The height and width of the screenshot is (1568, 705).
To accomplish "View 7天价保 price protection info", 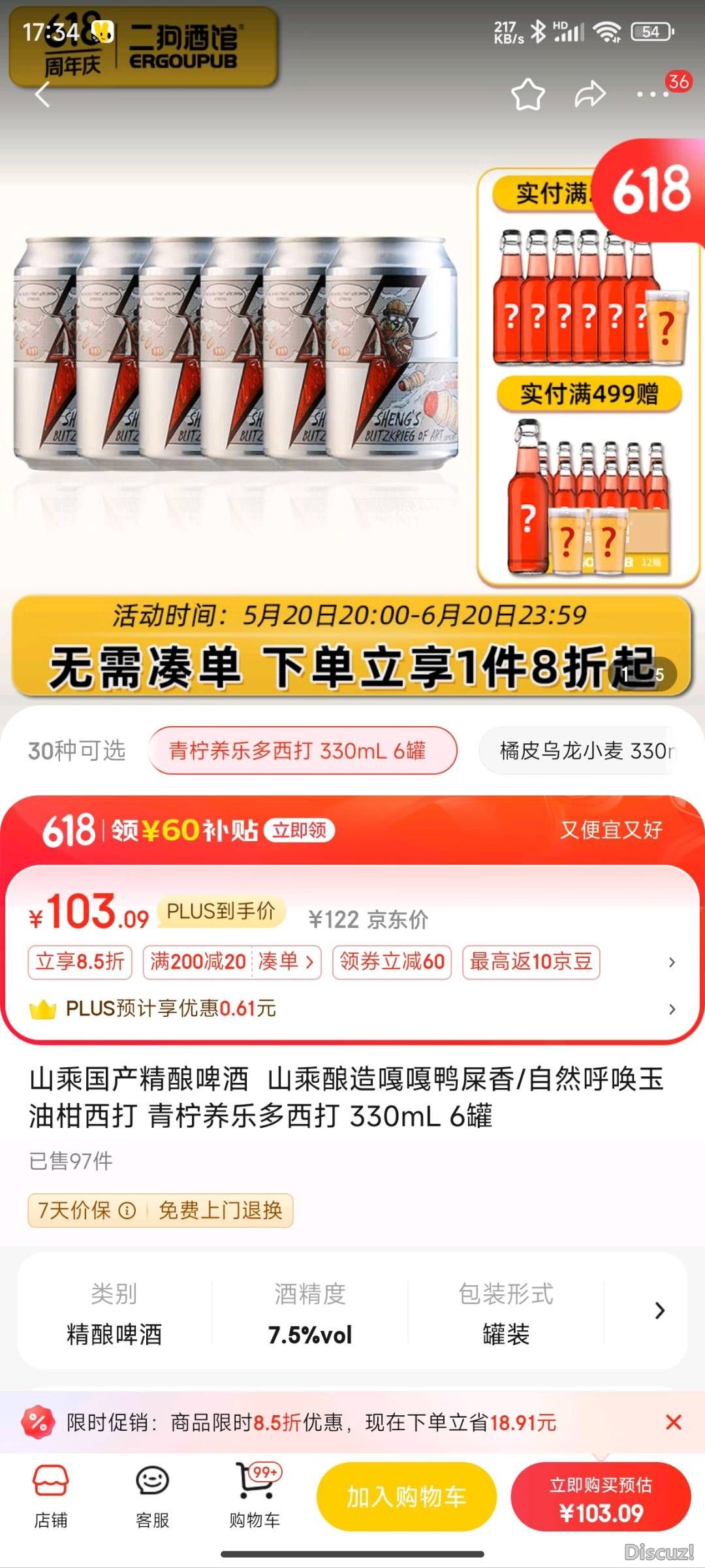I will click(86, 1210).
